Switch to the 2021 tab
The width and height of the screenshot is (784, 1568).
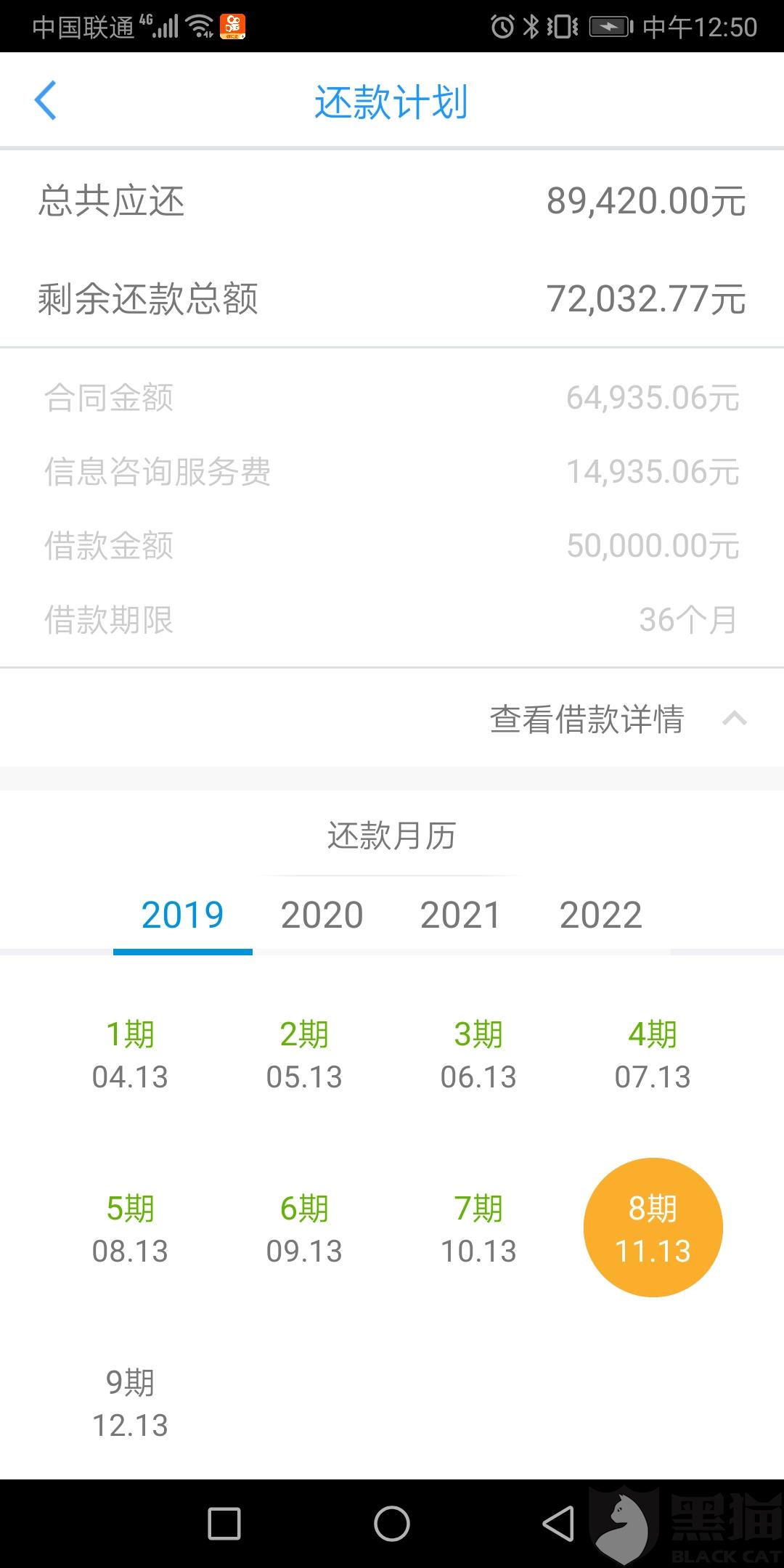pyautogui.click(x=461, y=915)
